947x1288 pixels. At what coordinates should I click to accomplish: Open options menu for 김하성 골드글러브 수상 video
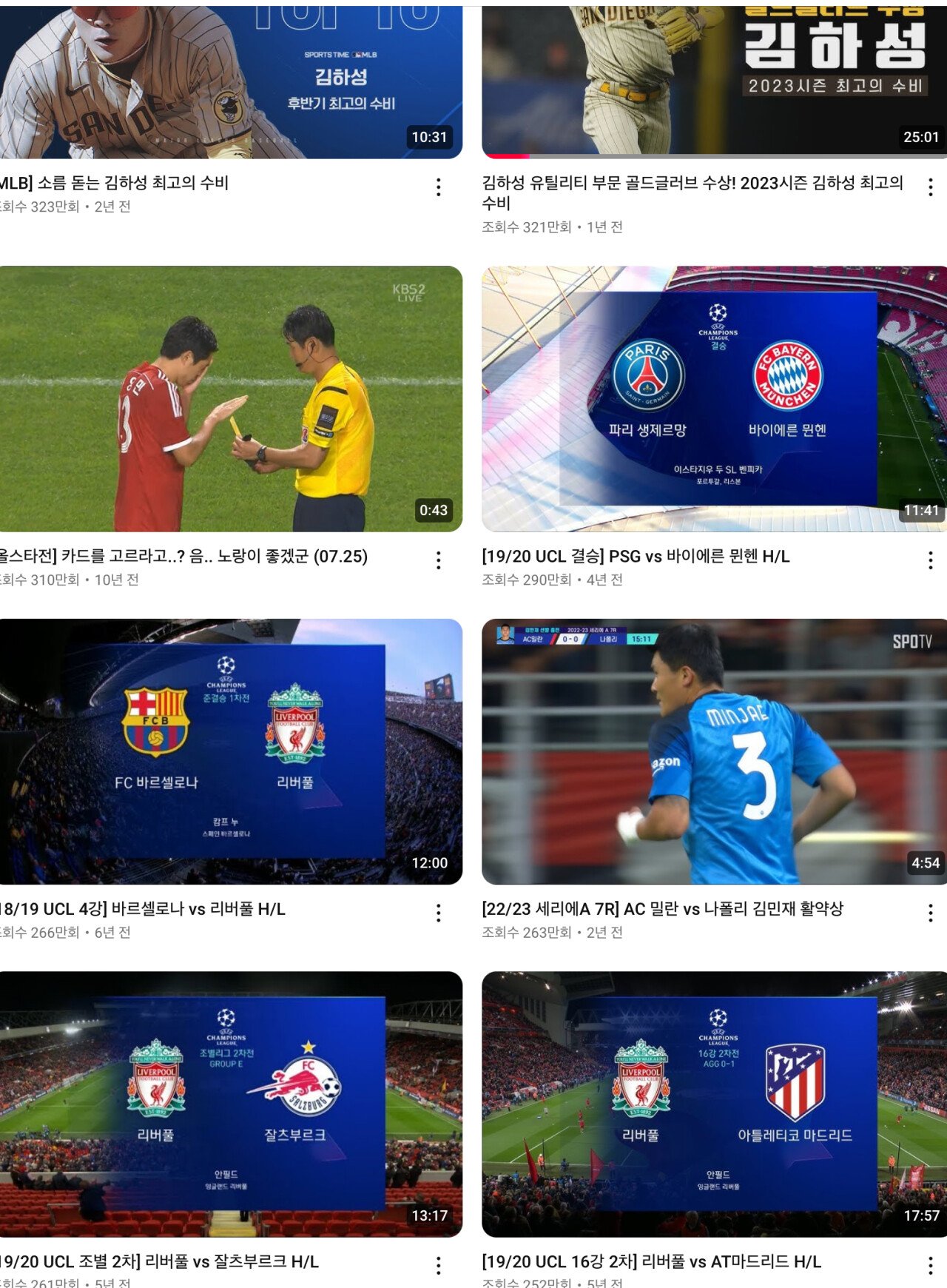[x=930, y=187]
